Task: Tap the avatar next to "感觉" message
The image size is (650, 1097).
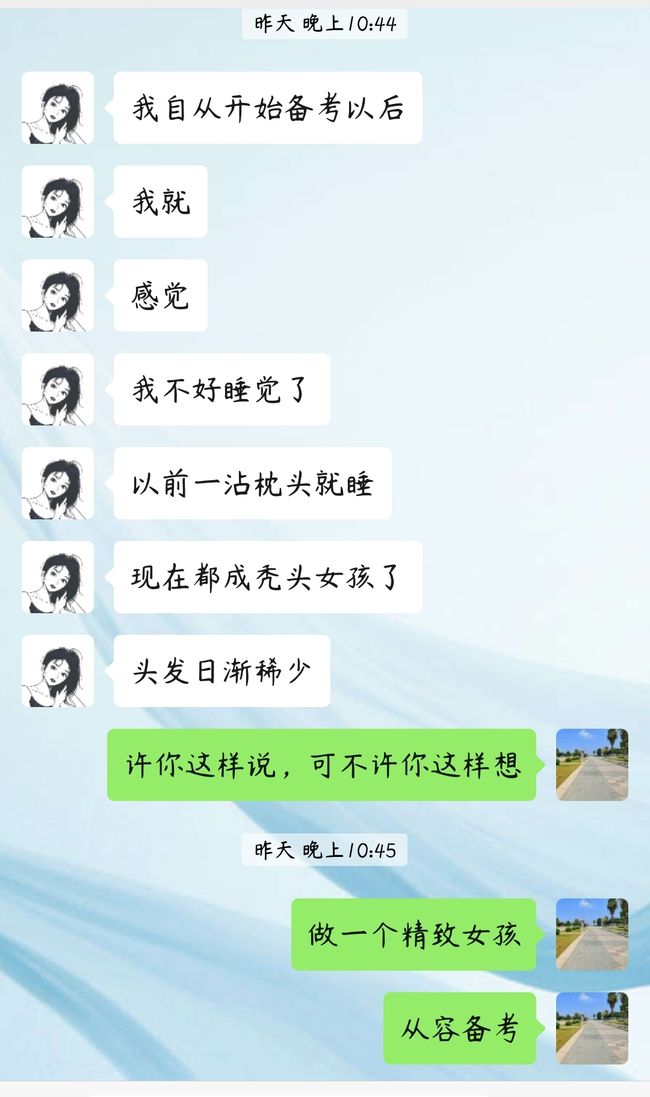Action: pyautogui.click(x=57, y=295)
